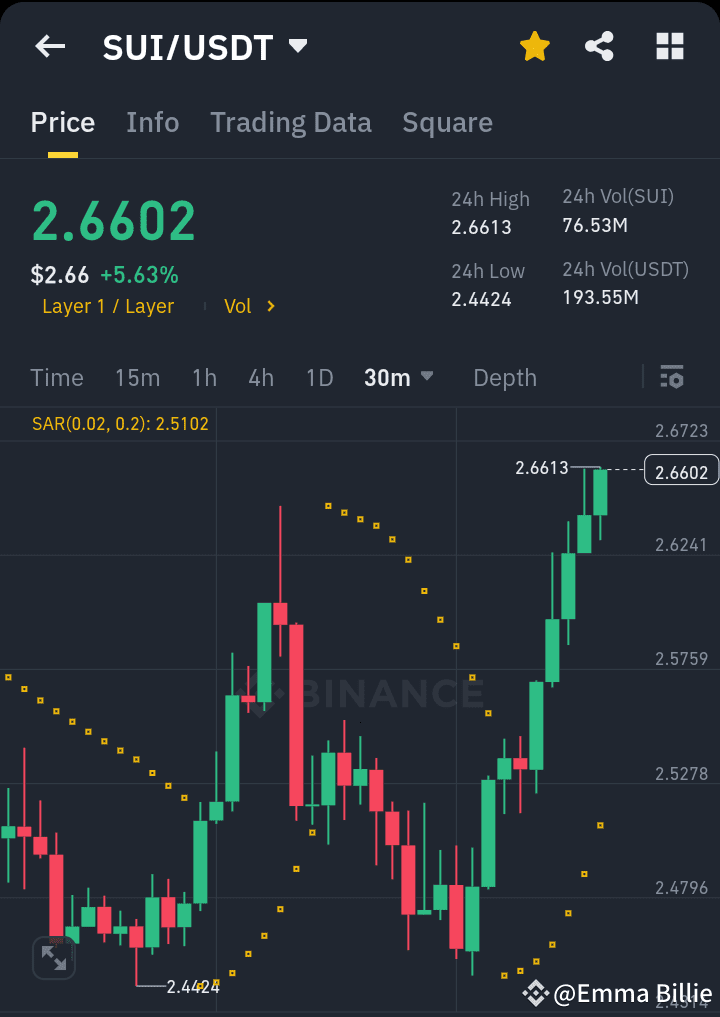The width and height of the screenshot is (720, 1017).
Task: Click the 2.6602 current price marker
Action: coord(681,470)
